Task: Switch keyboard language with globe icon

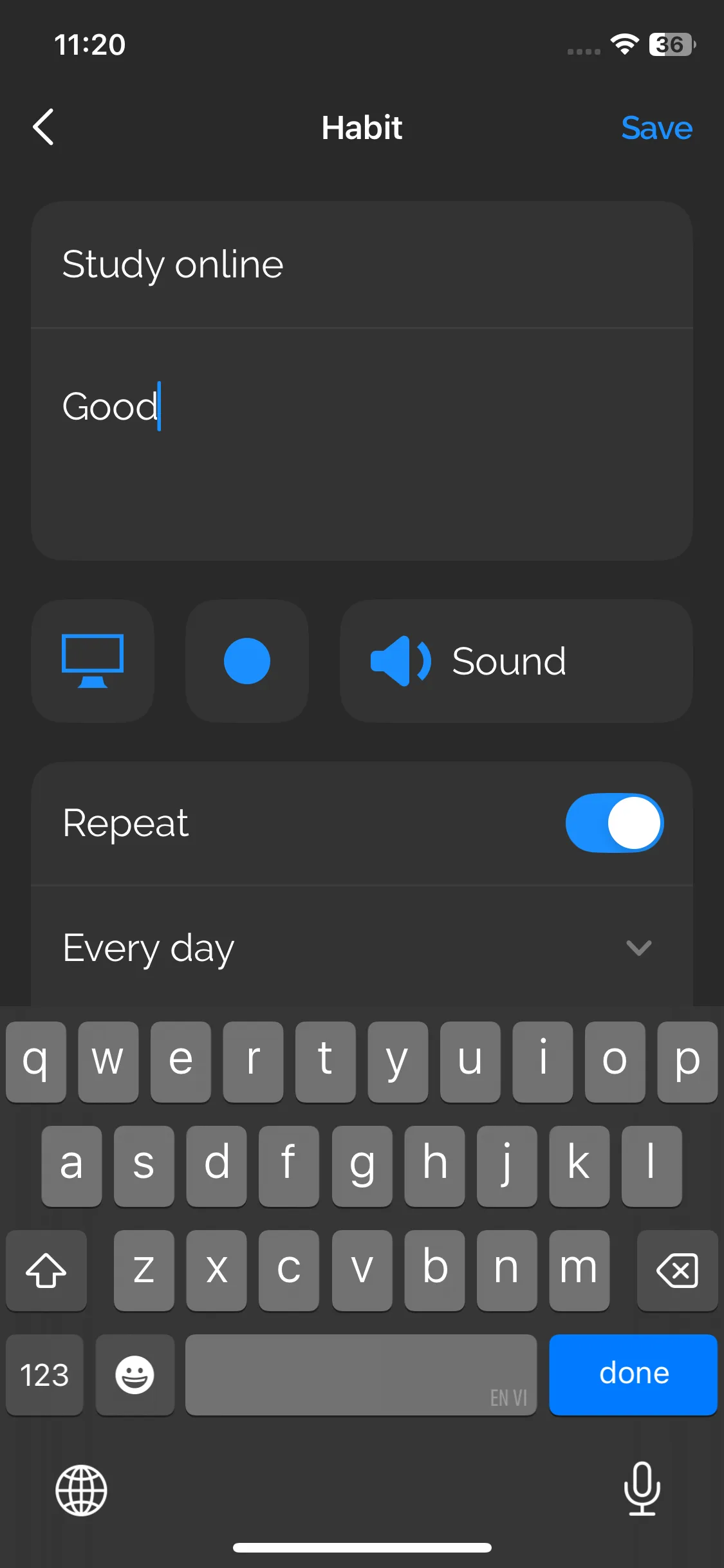Action: click(81, 1490)
